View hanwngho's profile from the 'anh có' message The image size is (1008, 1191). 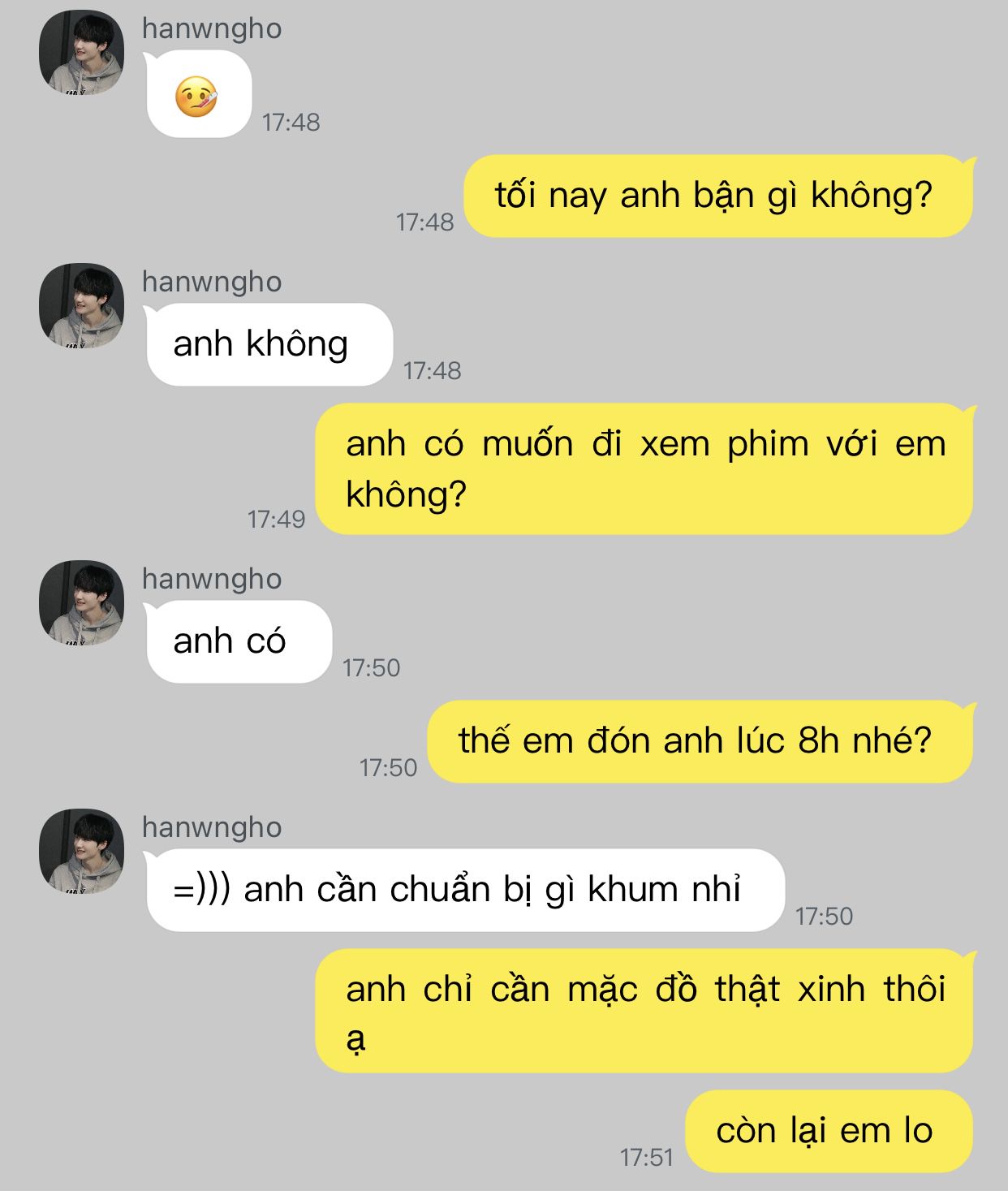[x=81, y=603]
